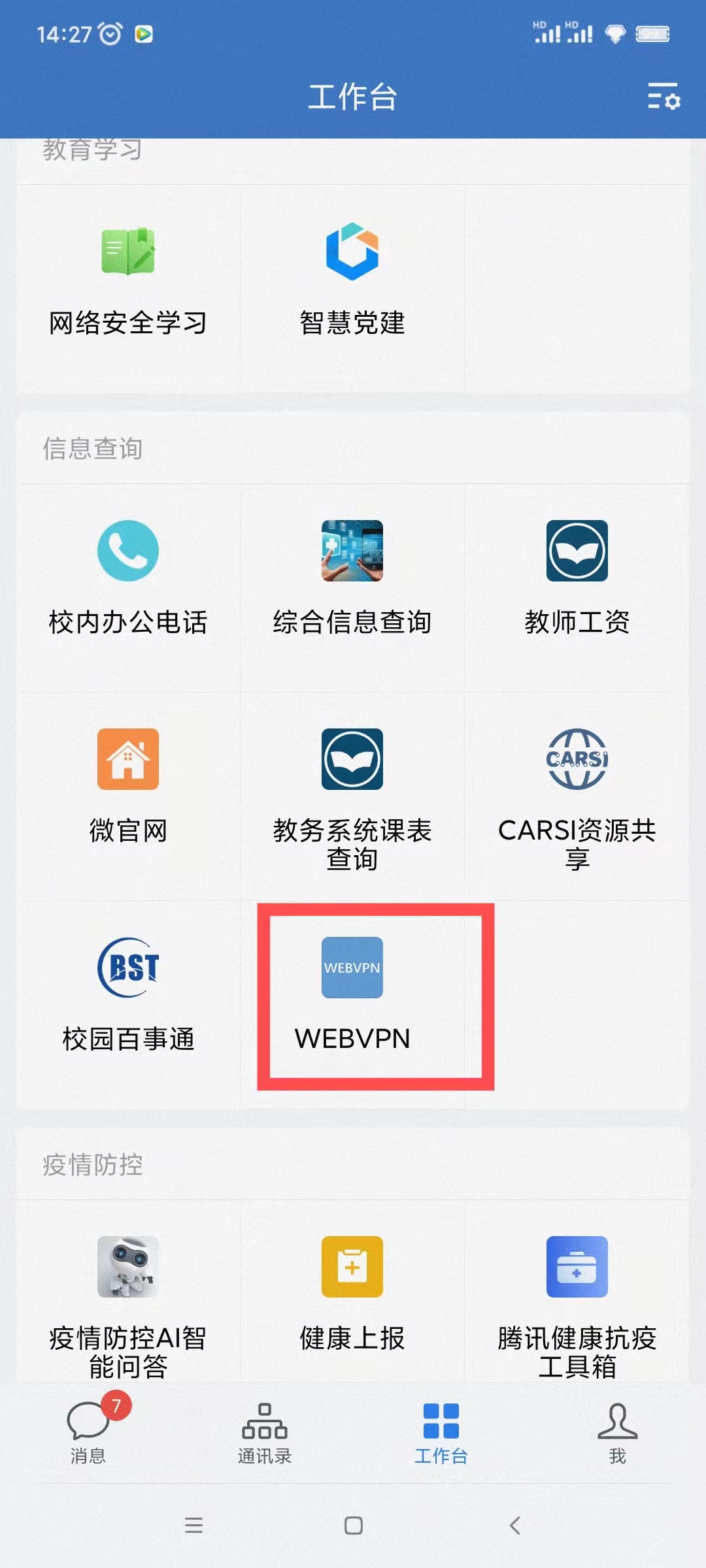Select the 工作台 tab

coord(441,1432)
